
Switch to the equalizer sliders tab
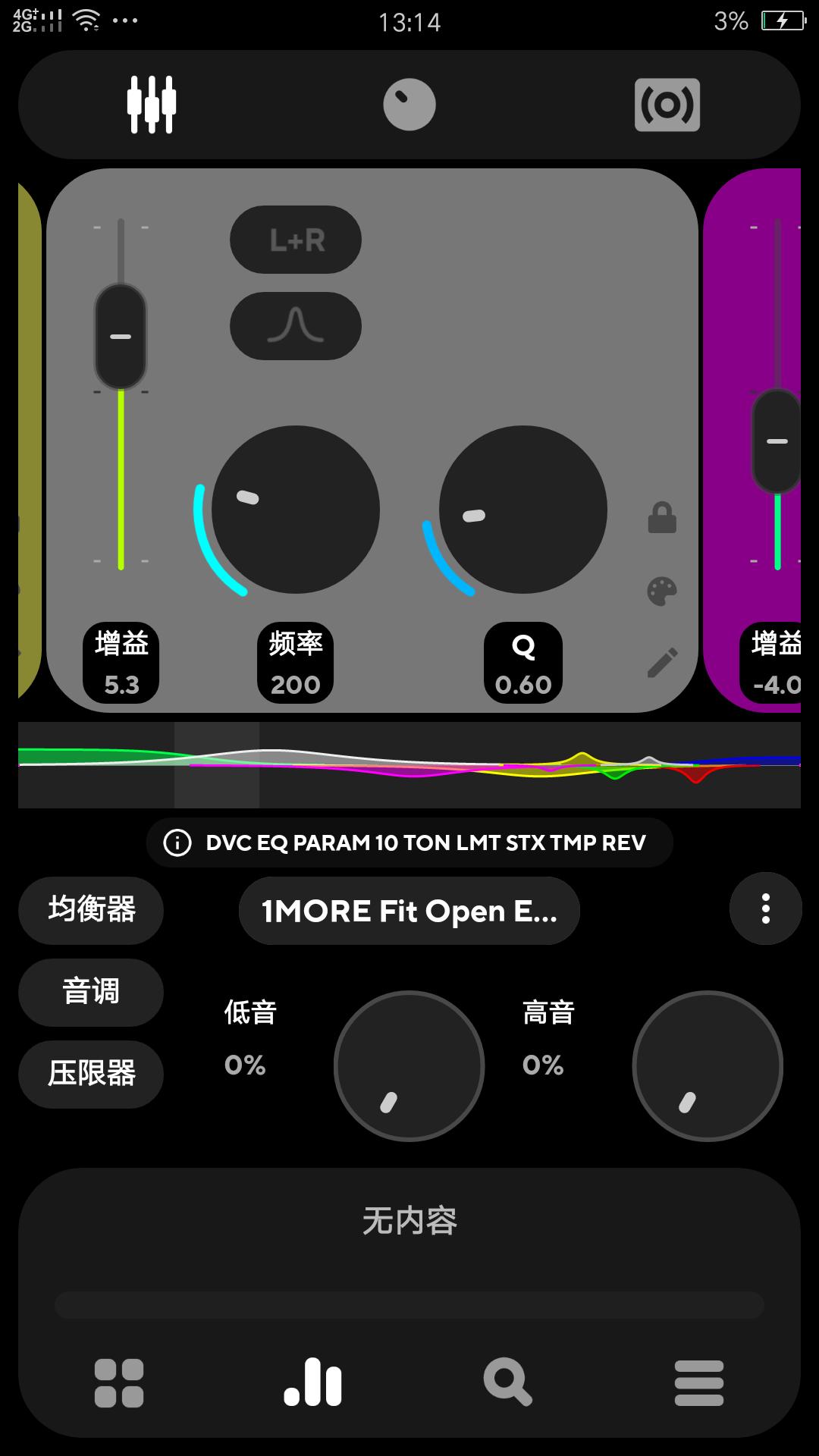point(152,105)
